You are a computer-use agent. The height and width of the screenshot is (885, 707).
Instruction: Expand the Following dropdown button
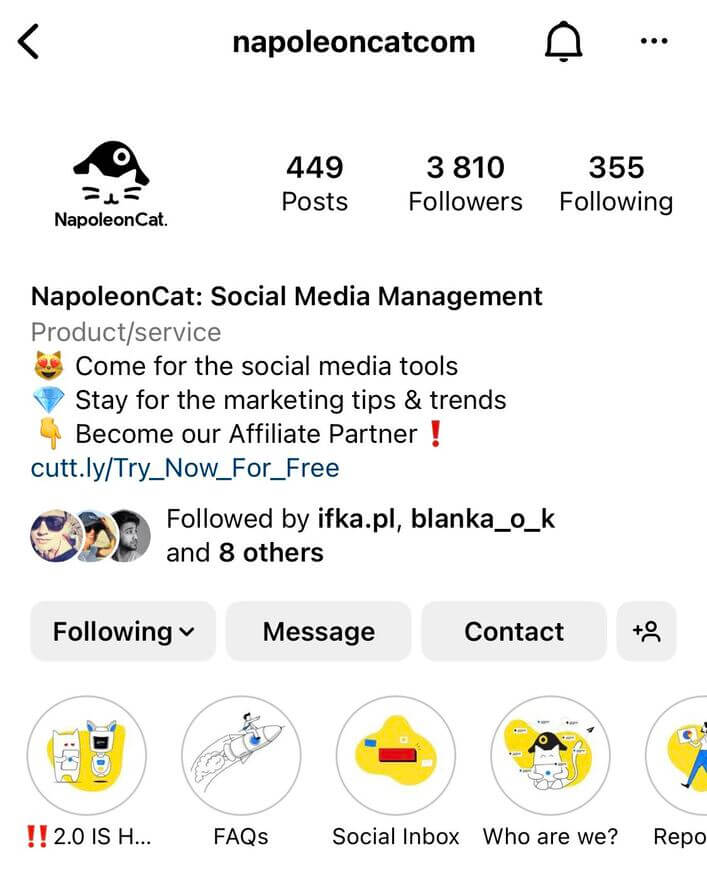point(123,631)
